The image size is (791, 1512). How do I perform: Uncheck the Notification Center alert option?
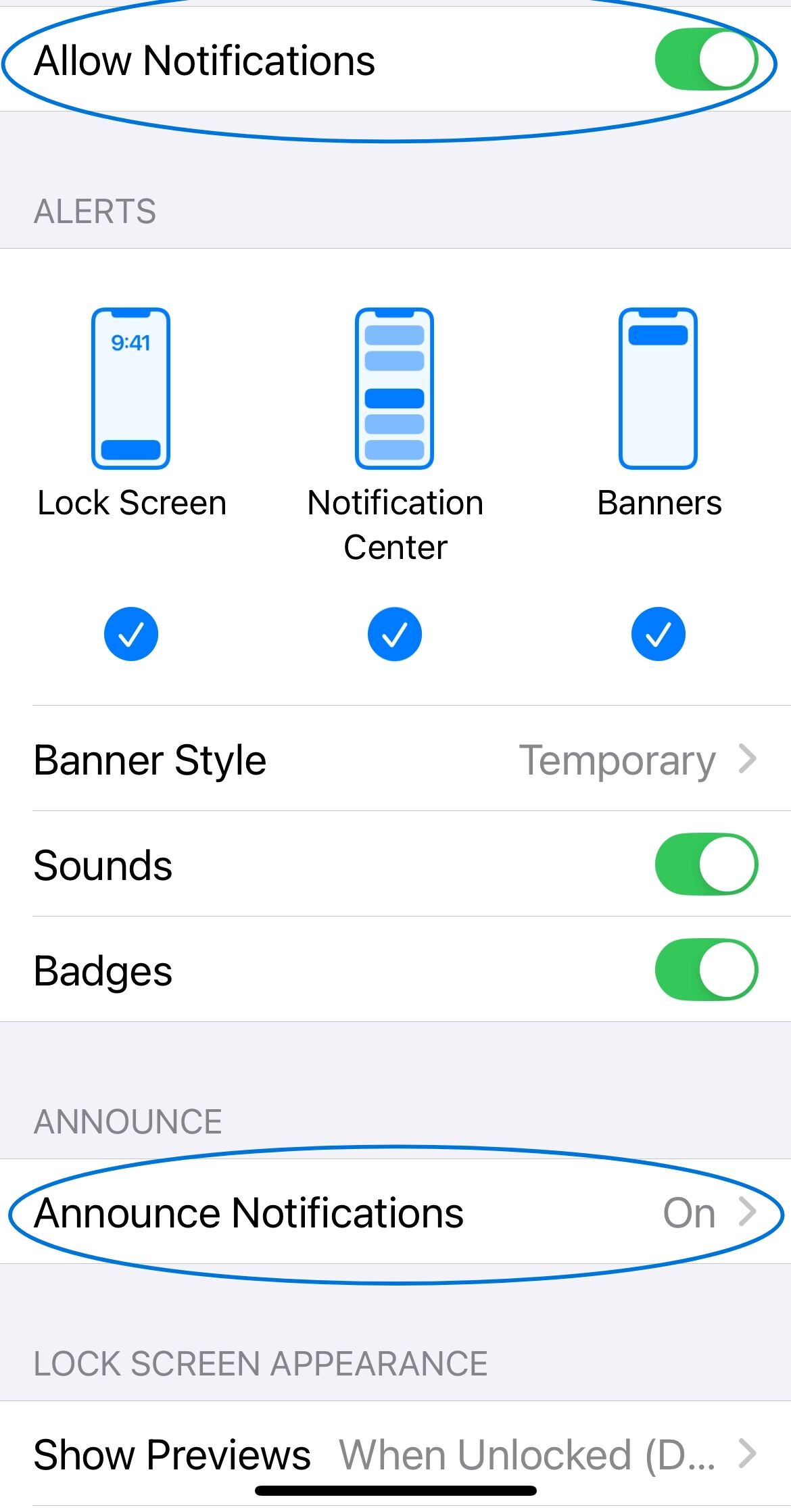point(395,634)
